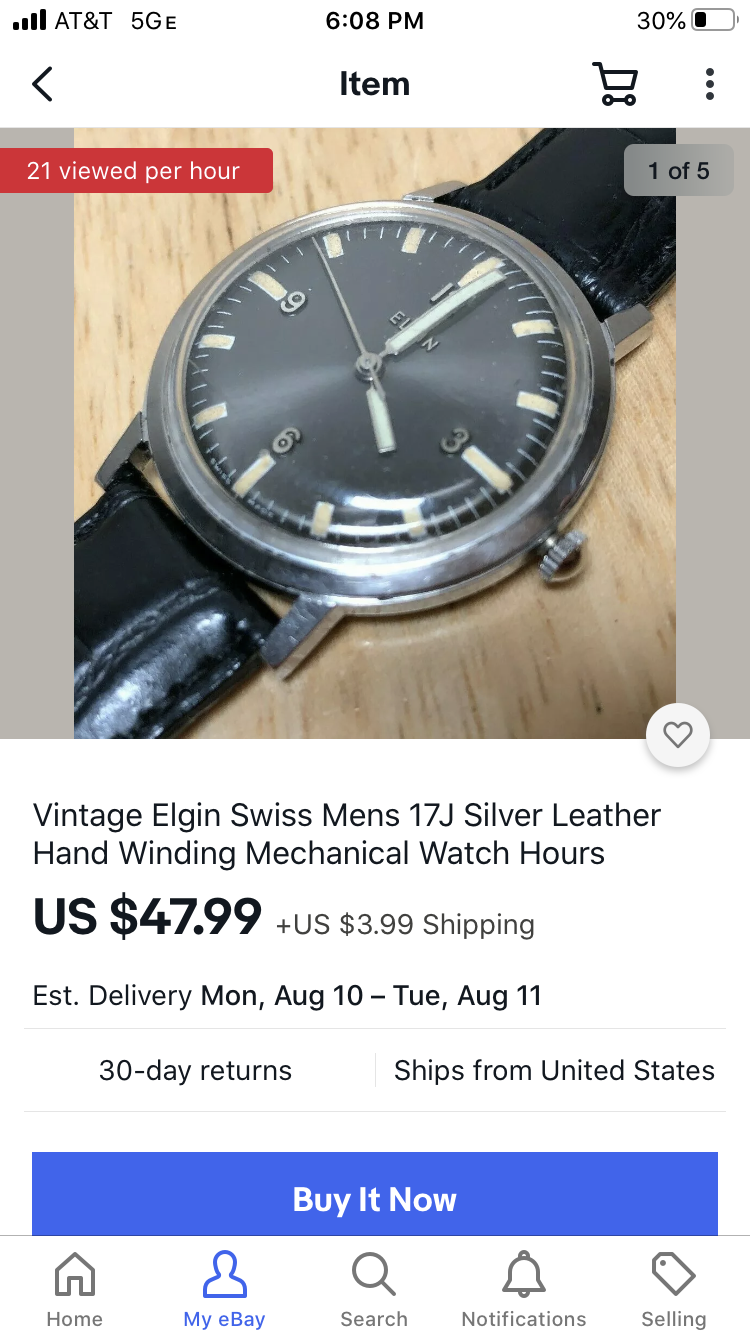Open the shopping cart
The width and height of the screenshot is (750, 1334).
click(615, 85)
